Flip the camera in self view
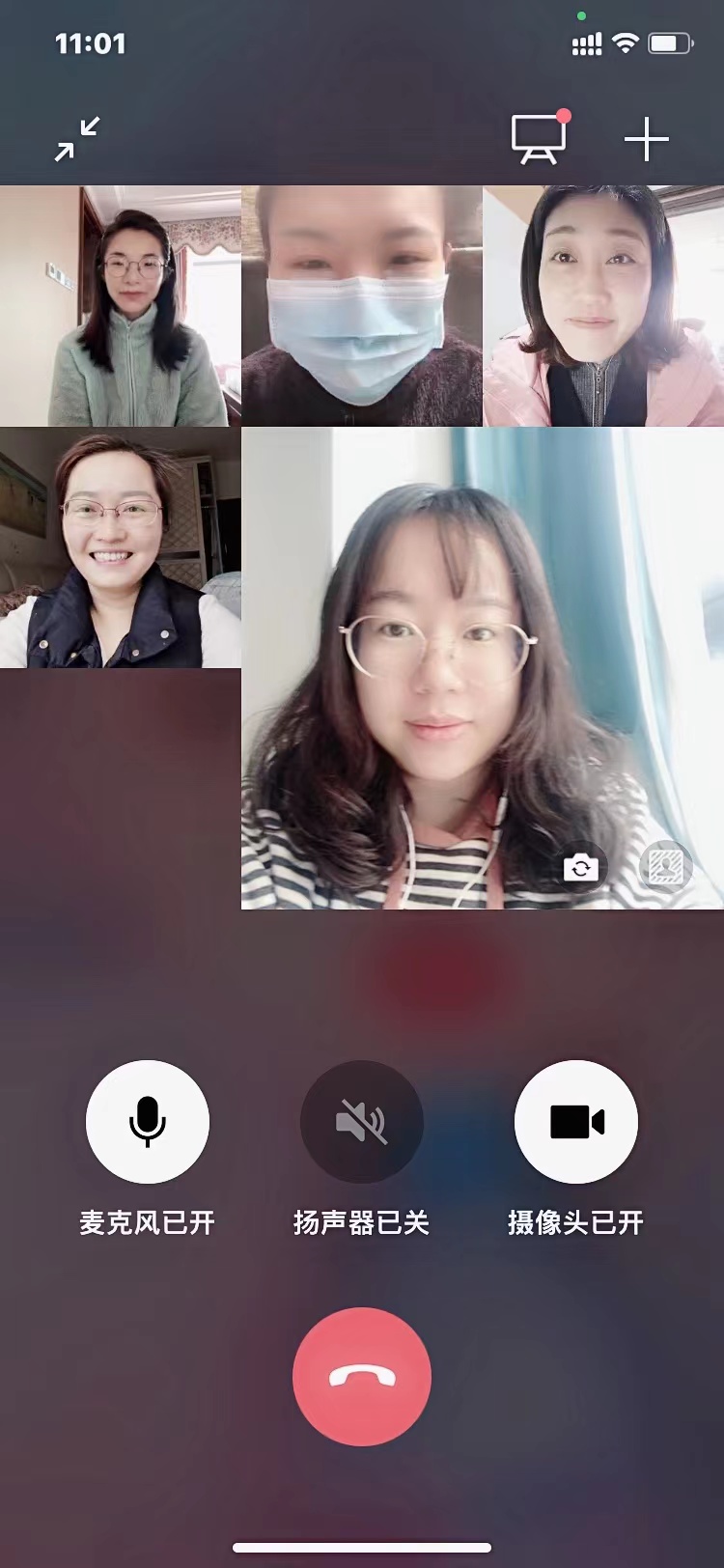This screenshot has width=724, height=1568. point(581,867)
